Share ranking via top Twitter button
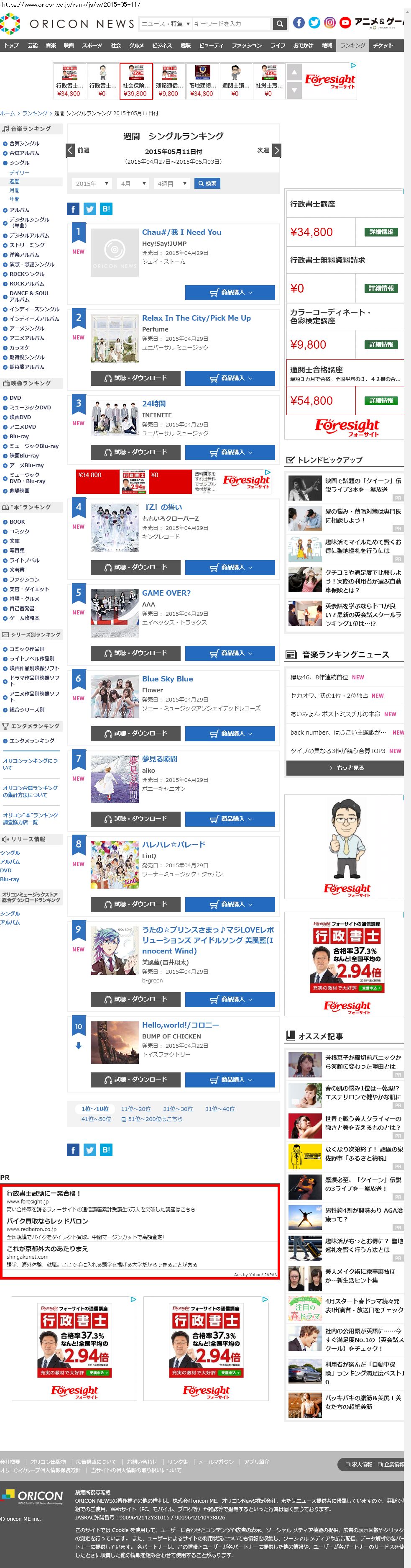The width and height of the screenshot is (411, 1568). [89, 209]
